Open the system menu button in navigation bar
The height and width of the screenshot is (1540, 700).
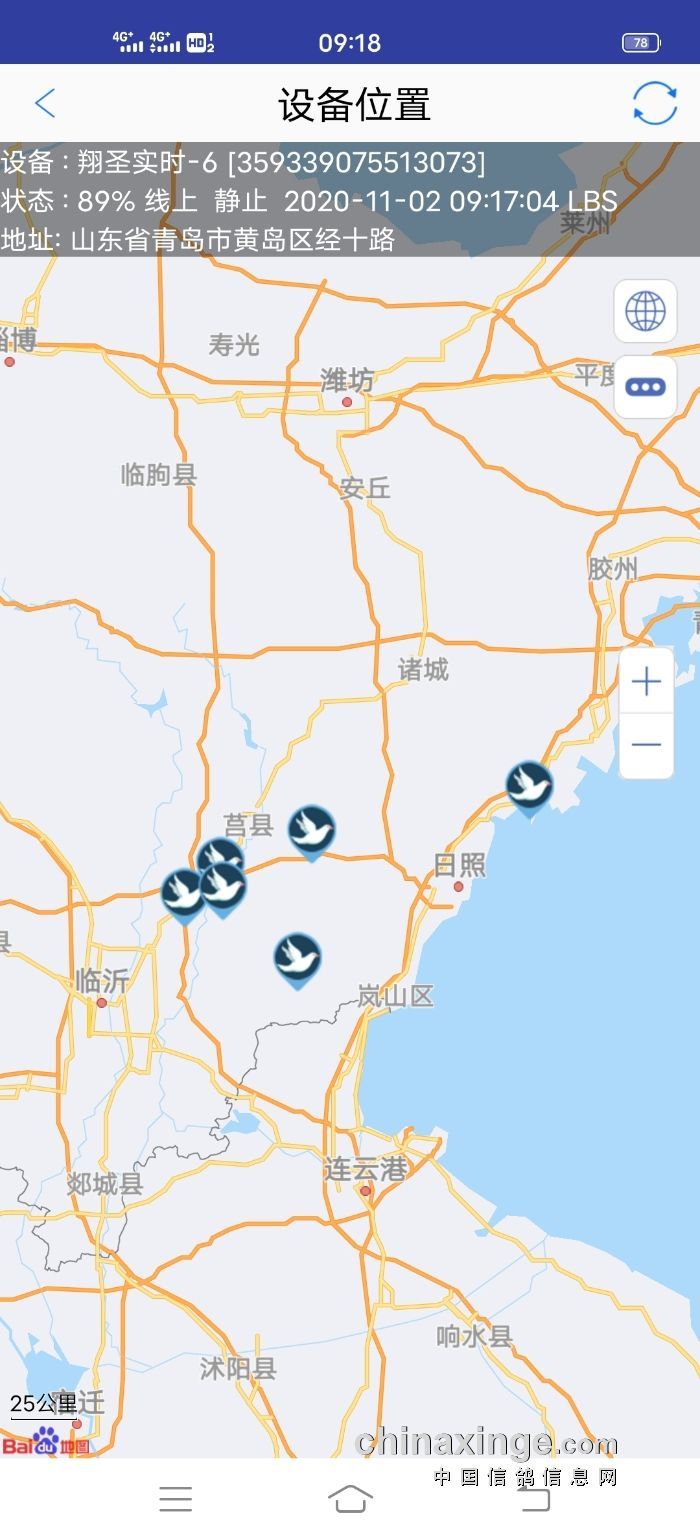click(175, 1499)
